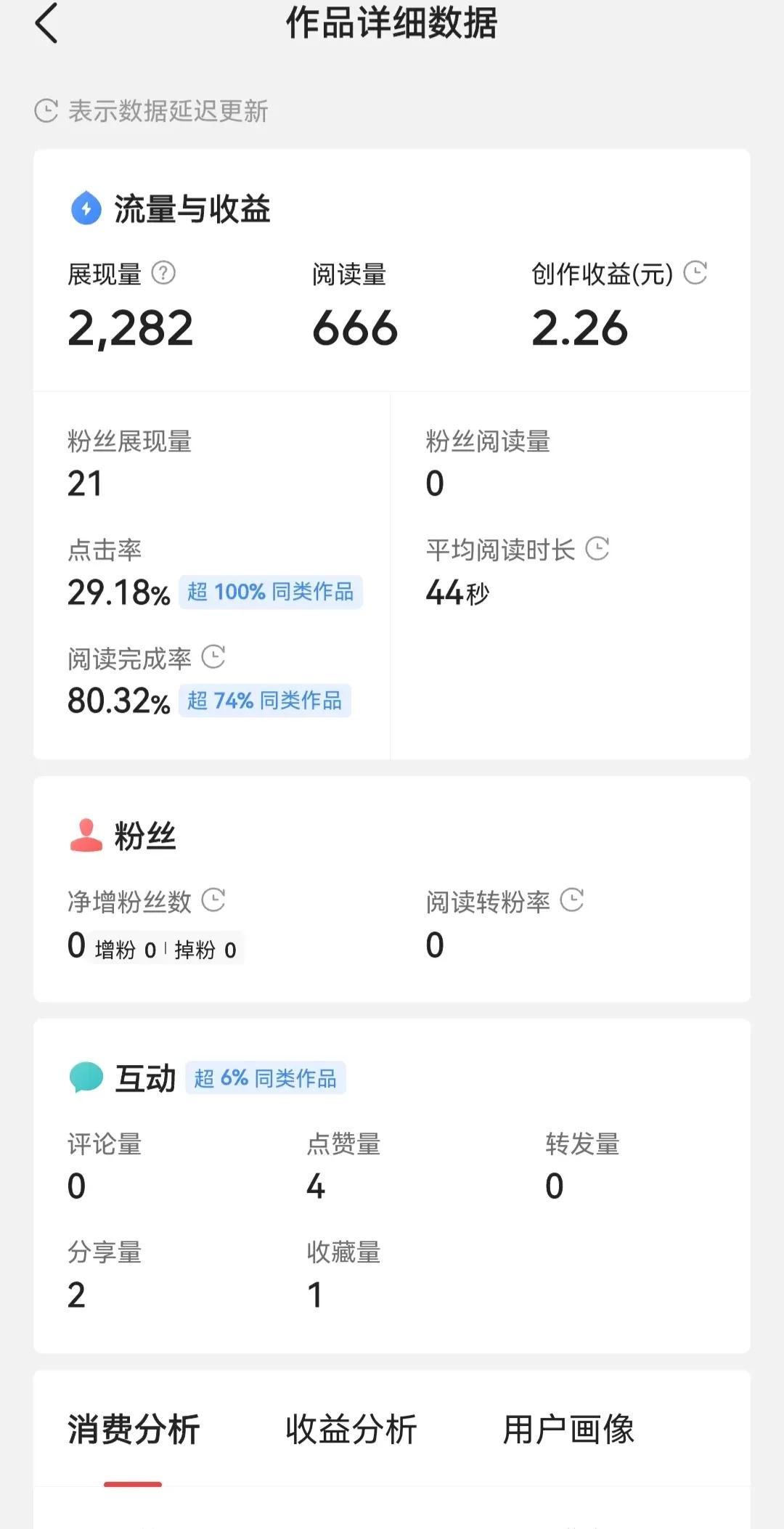The height and width of the screenshot is (1529, 784).
Task: Tap the clock icon near 表示数据延迟更新
Action: pyautogui.click(x=46, y=109)
